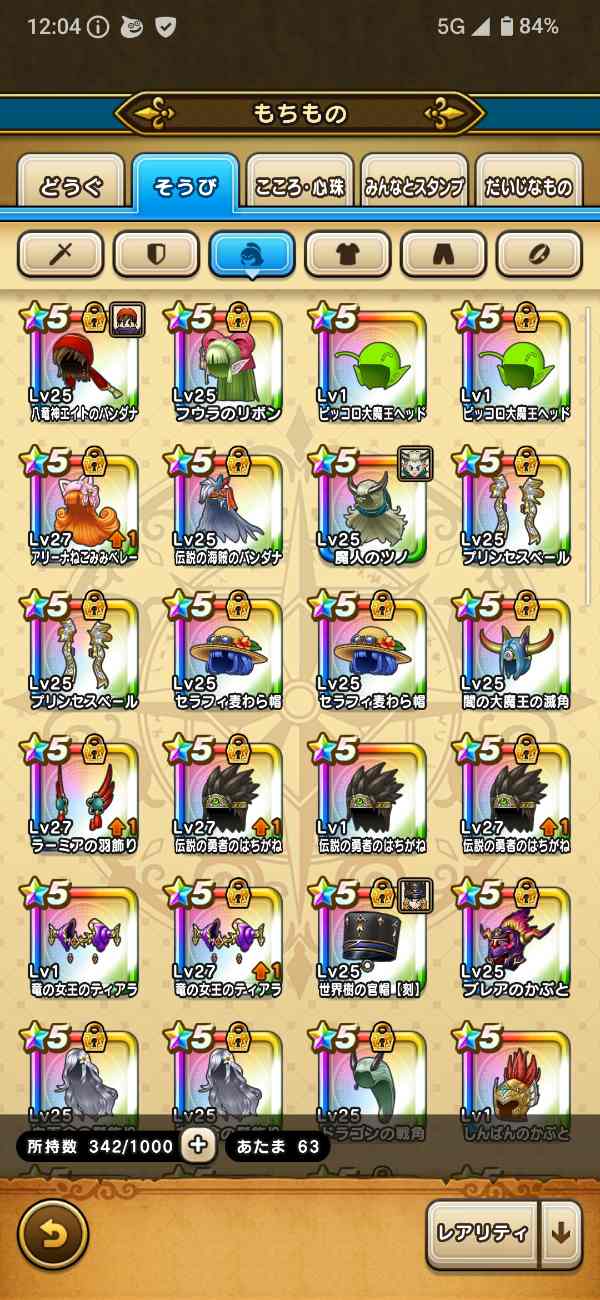Open the レアリティ sort options
Screen dimensions: 600x1300
click(x=482, y=1233)
